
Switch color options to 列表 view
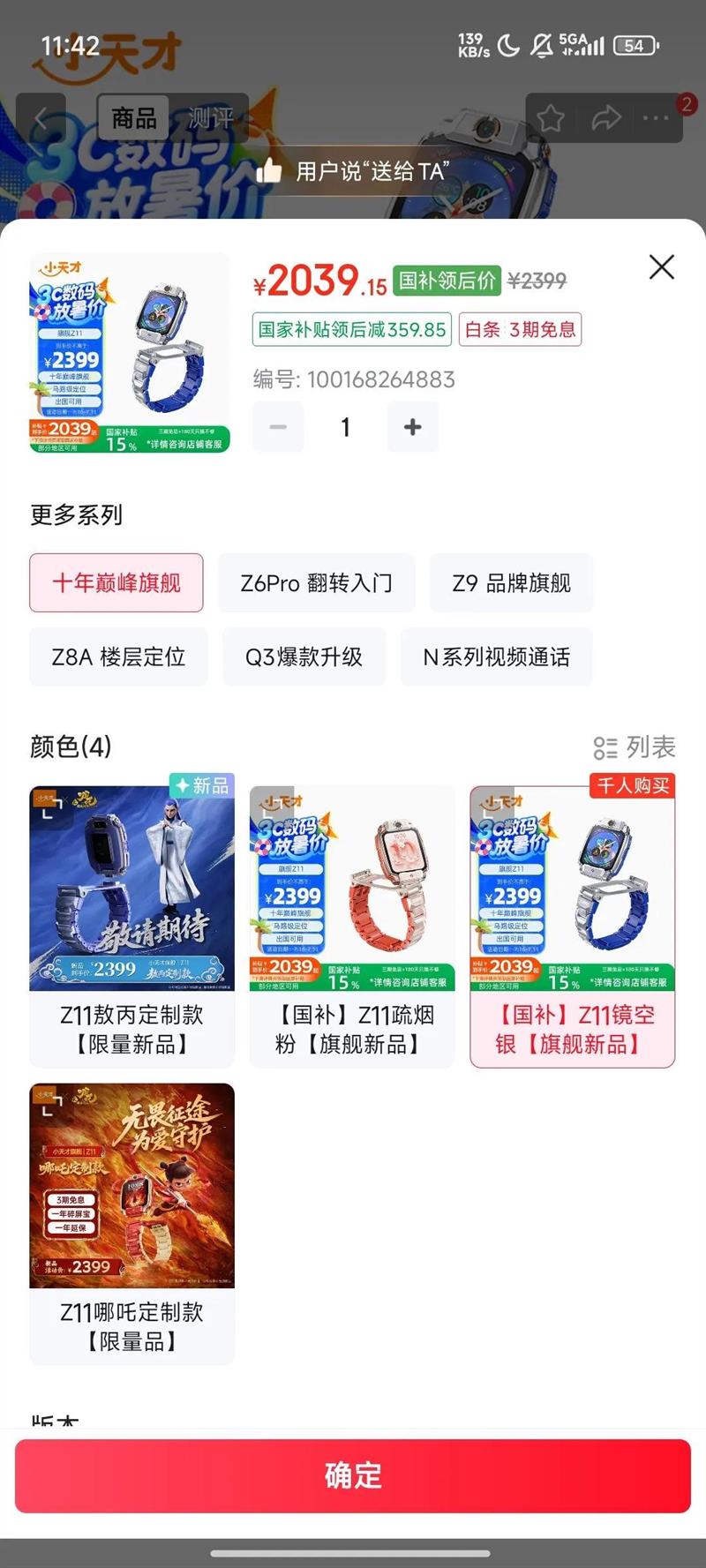pos(634,747)
